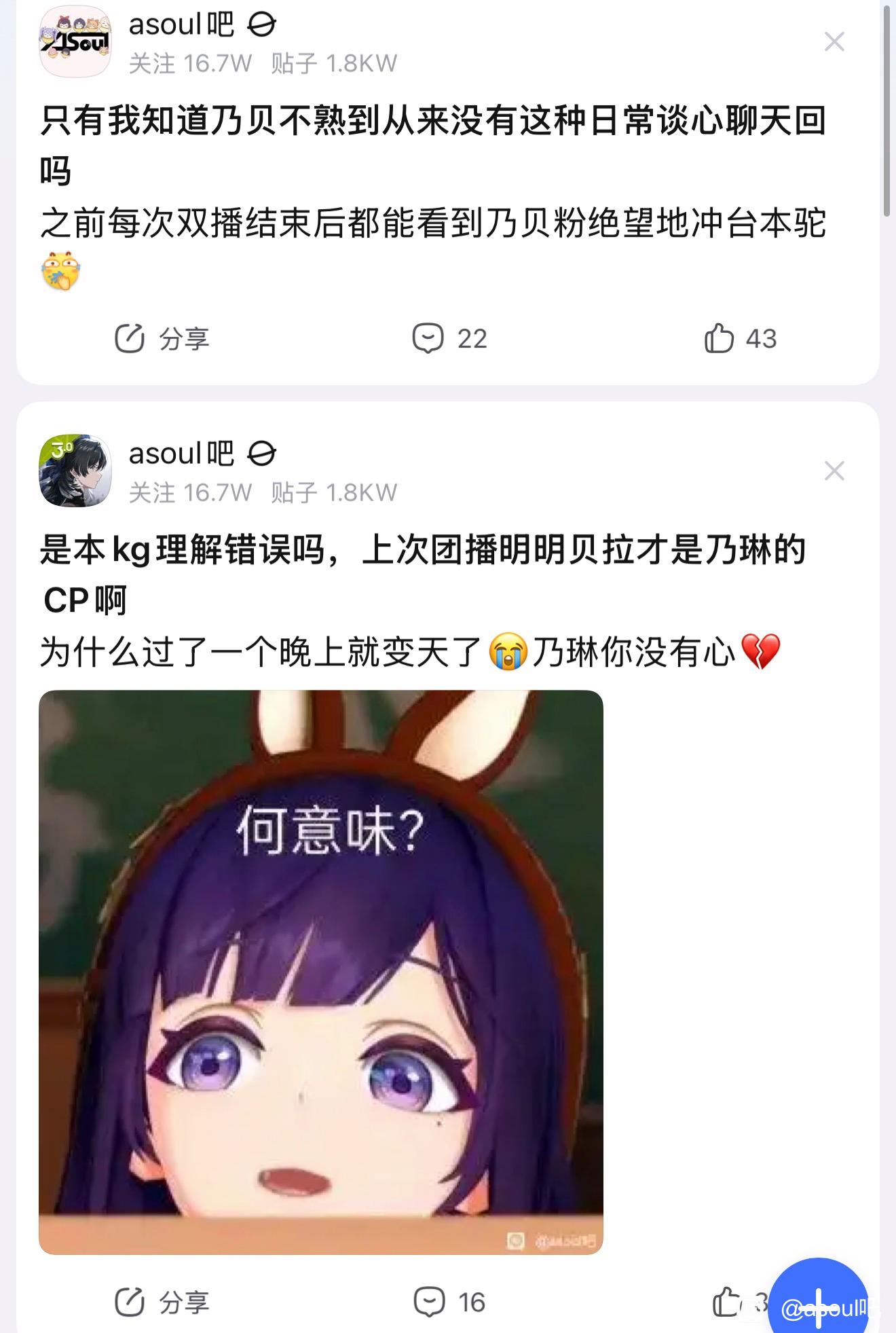Open asoul吧 from the first post header
The width and height of the screenshot is (896, 1333).
click(x=182, y=26)
